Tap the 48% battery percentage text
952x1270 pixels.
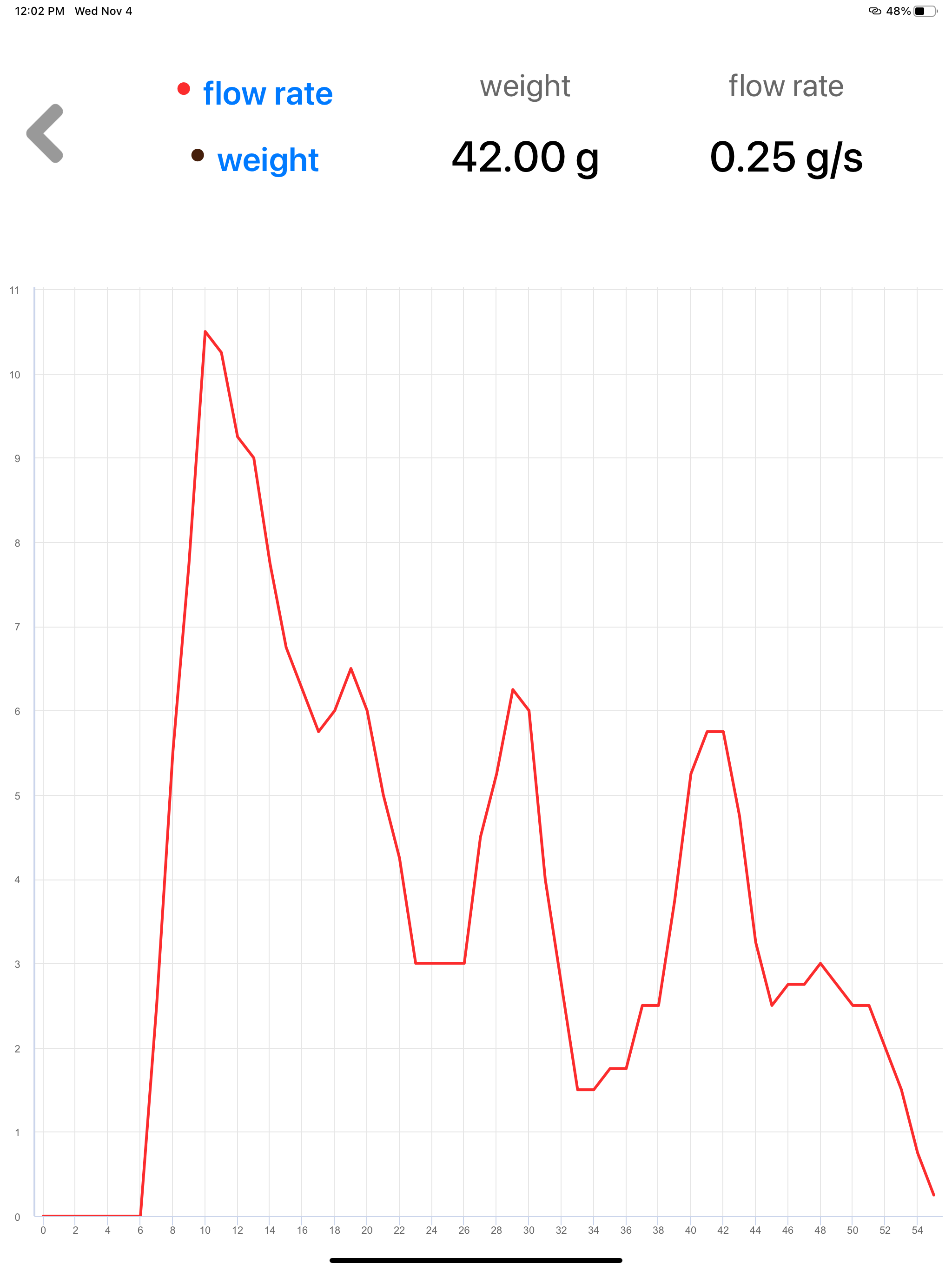[x=899, y=10]
